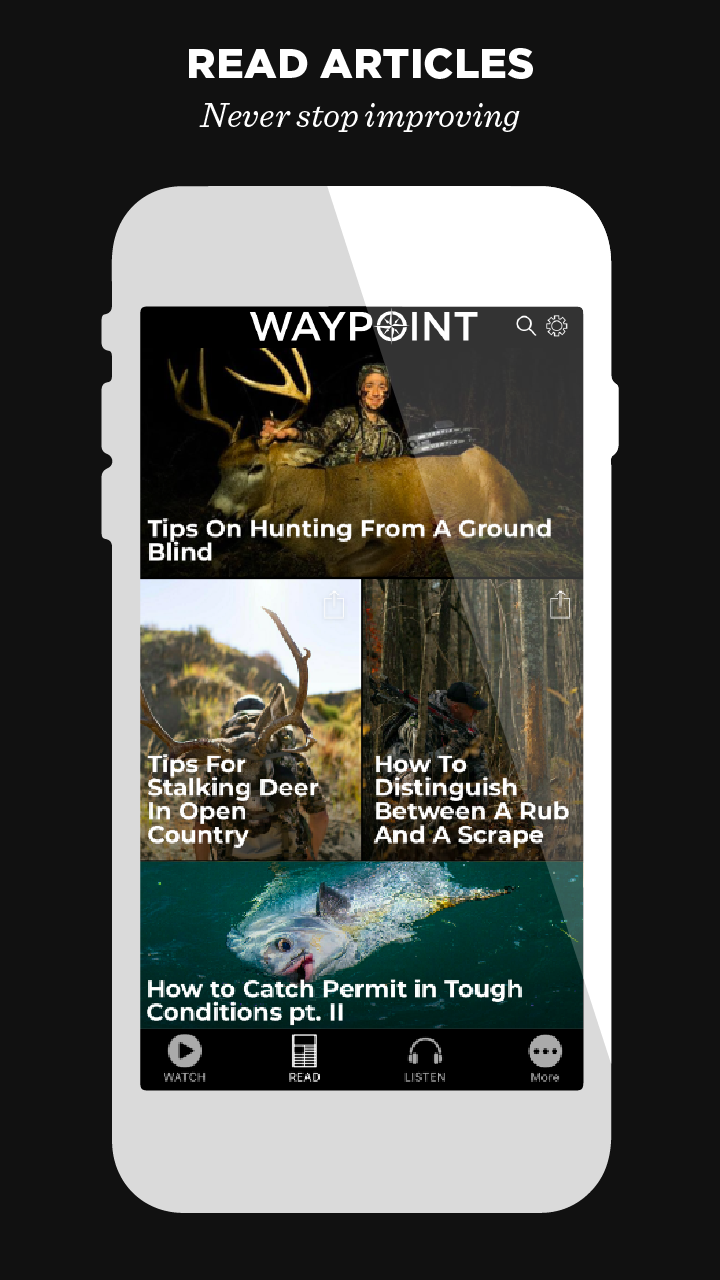Share the Rub And A Scrape article

tap(560, 605)
